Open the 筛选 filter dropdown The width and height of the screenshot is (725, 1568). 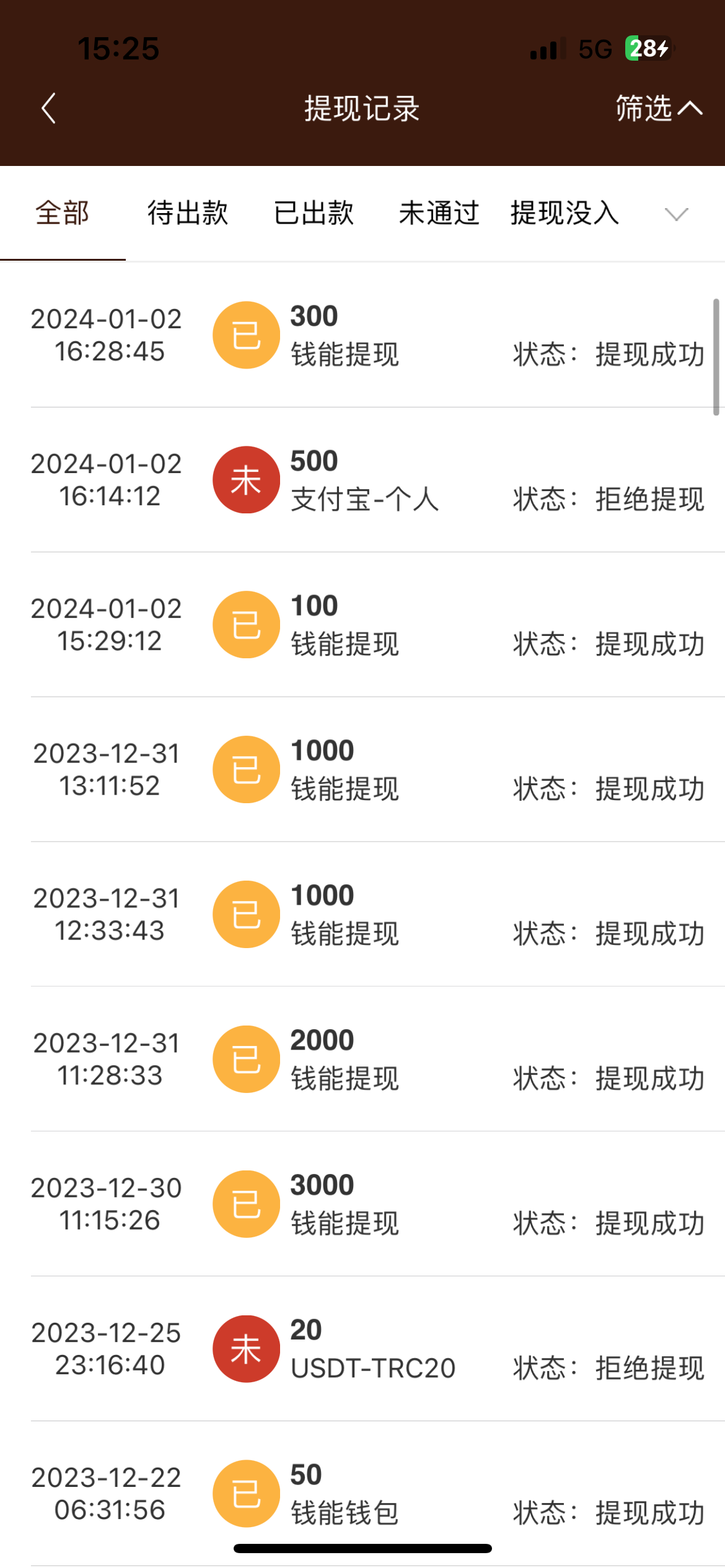point(658,108)
